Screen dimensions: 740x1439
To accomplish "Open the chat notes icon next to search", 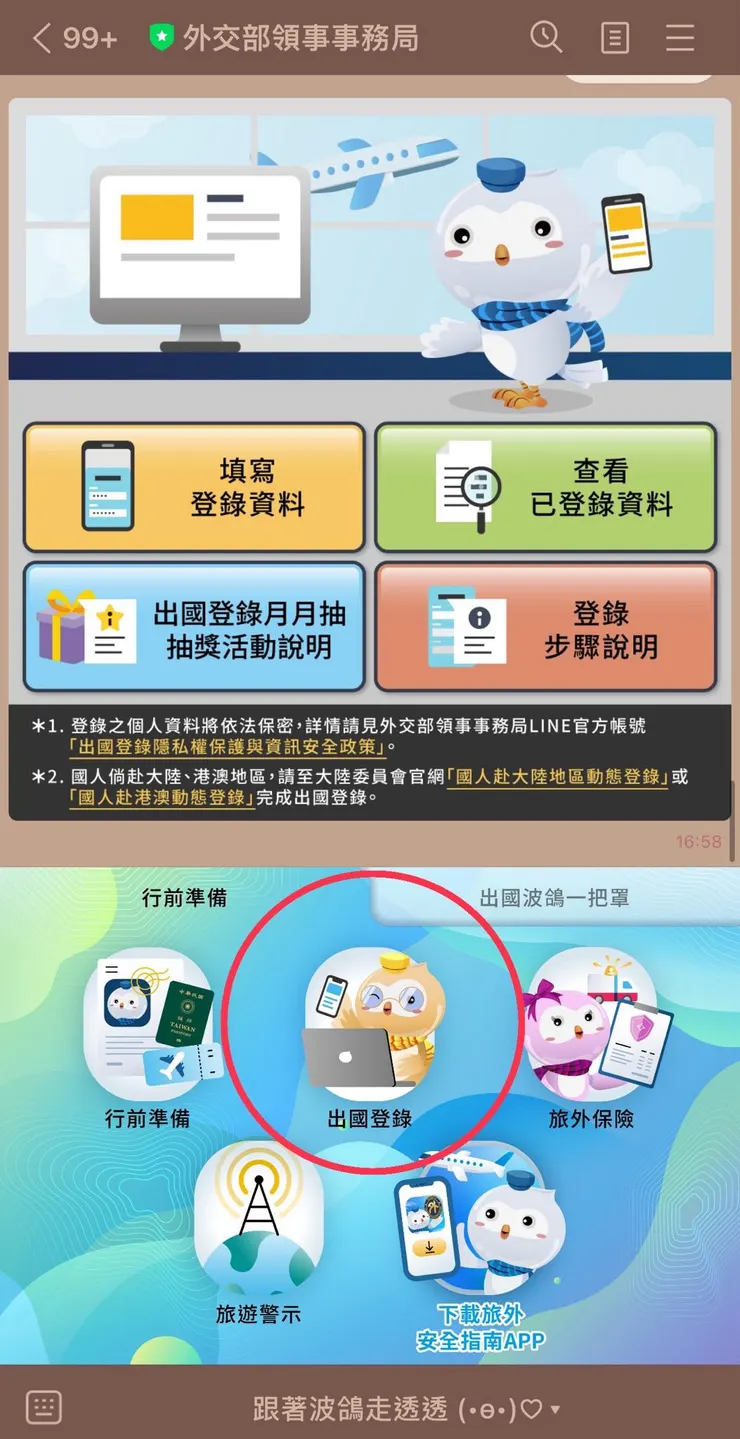I will pyautogui.click(x=613, y=38).
